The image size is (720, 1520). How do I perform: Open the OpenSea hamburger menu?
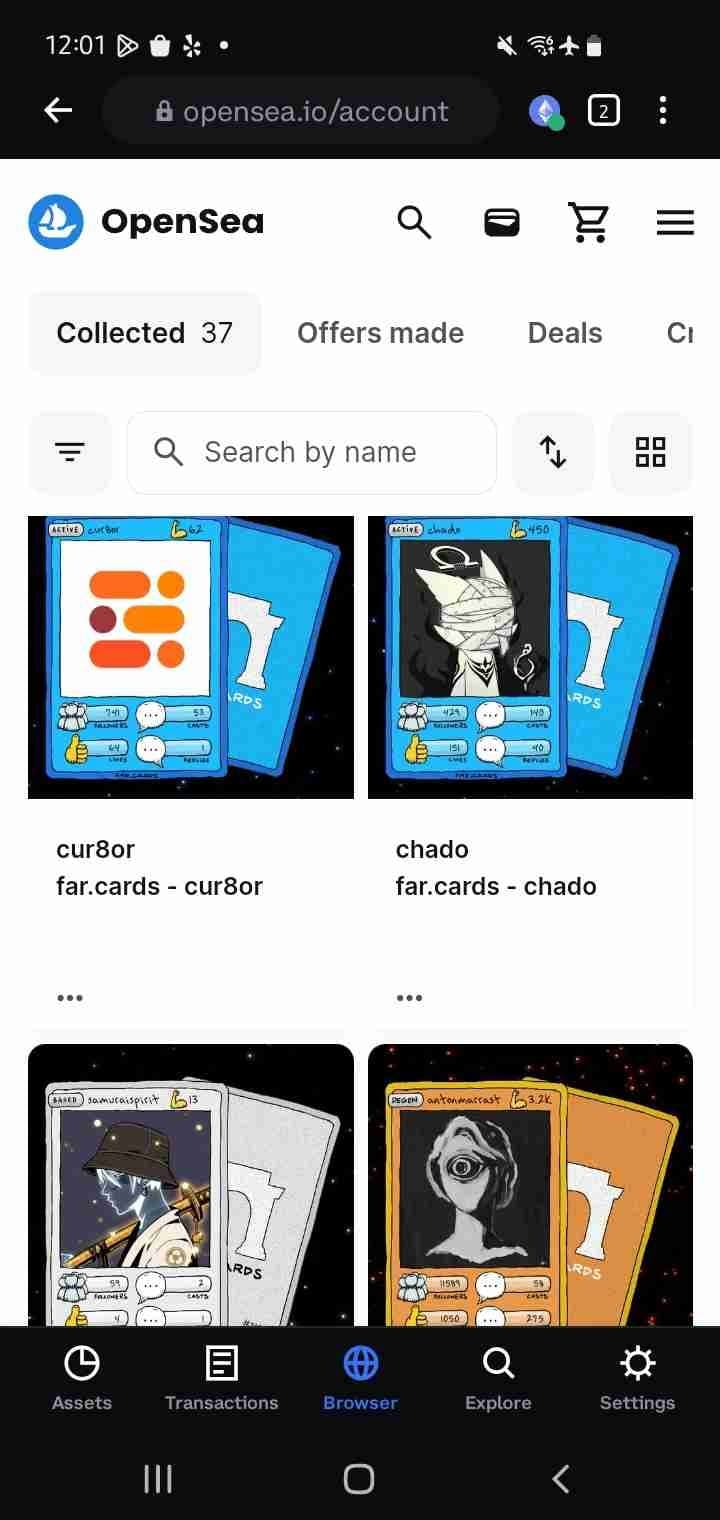(675, 222)
